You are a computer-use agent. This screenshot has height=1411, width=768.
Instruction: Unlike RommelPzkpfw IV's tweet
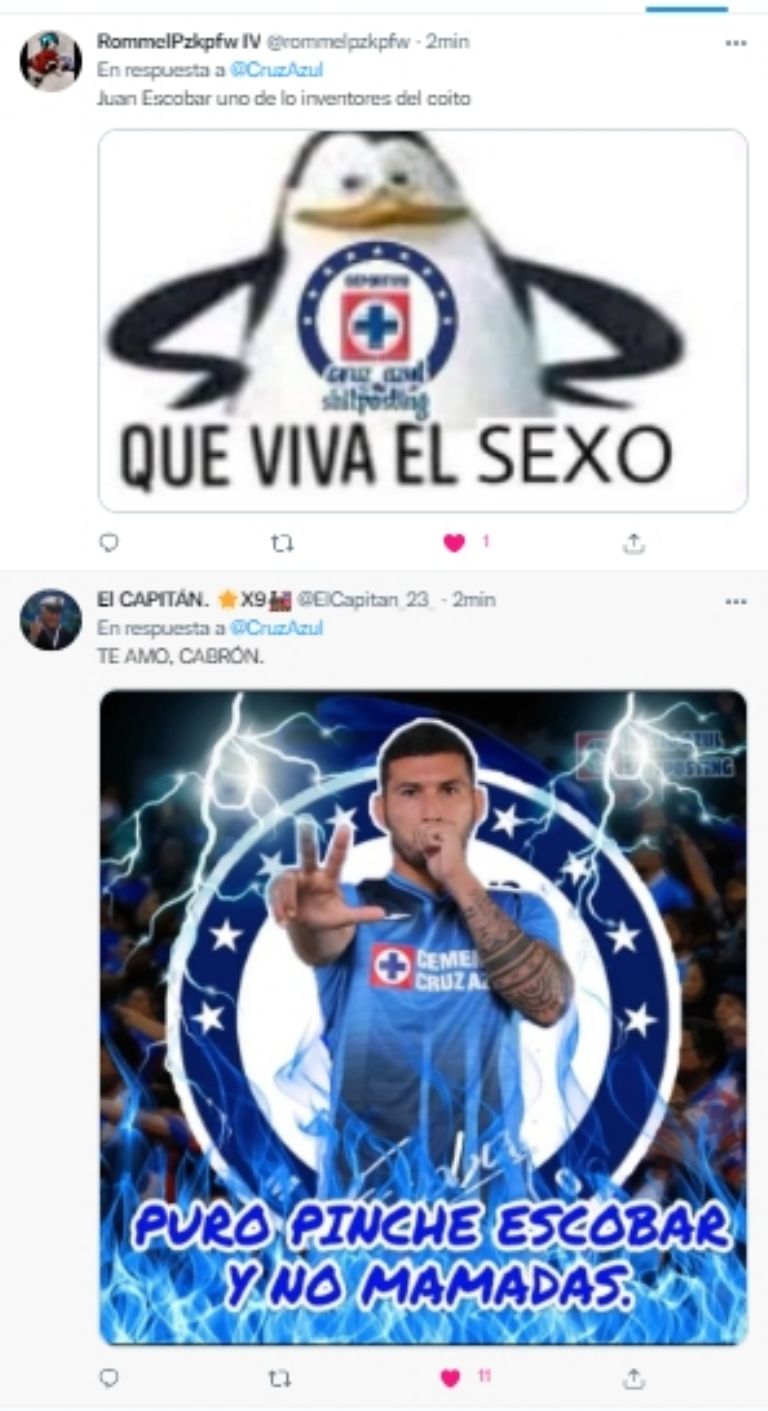click(455, 543)
